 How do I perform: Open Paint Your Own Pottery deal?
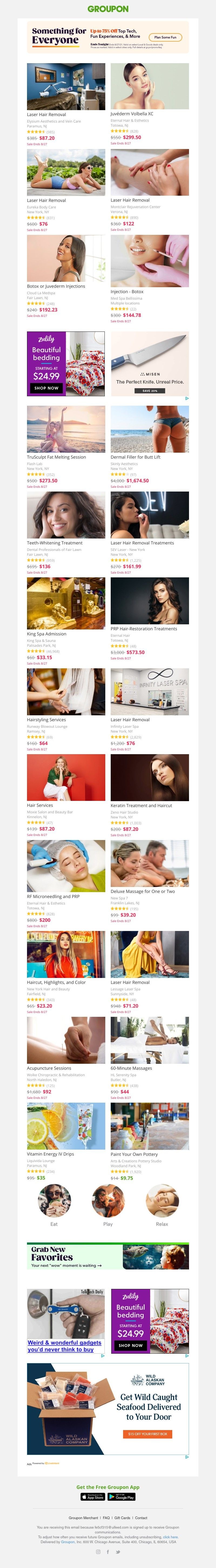149,1126
